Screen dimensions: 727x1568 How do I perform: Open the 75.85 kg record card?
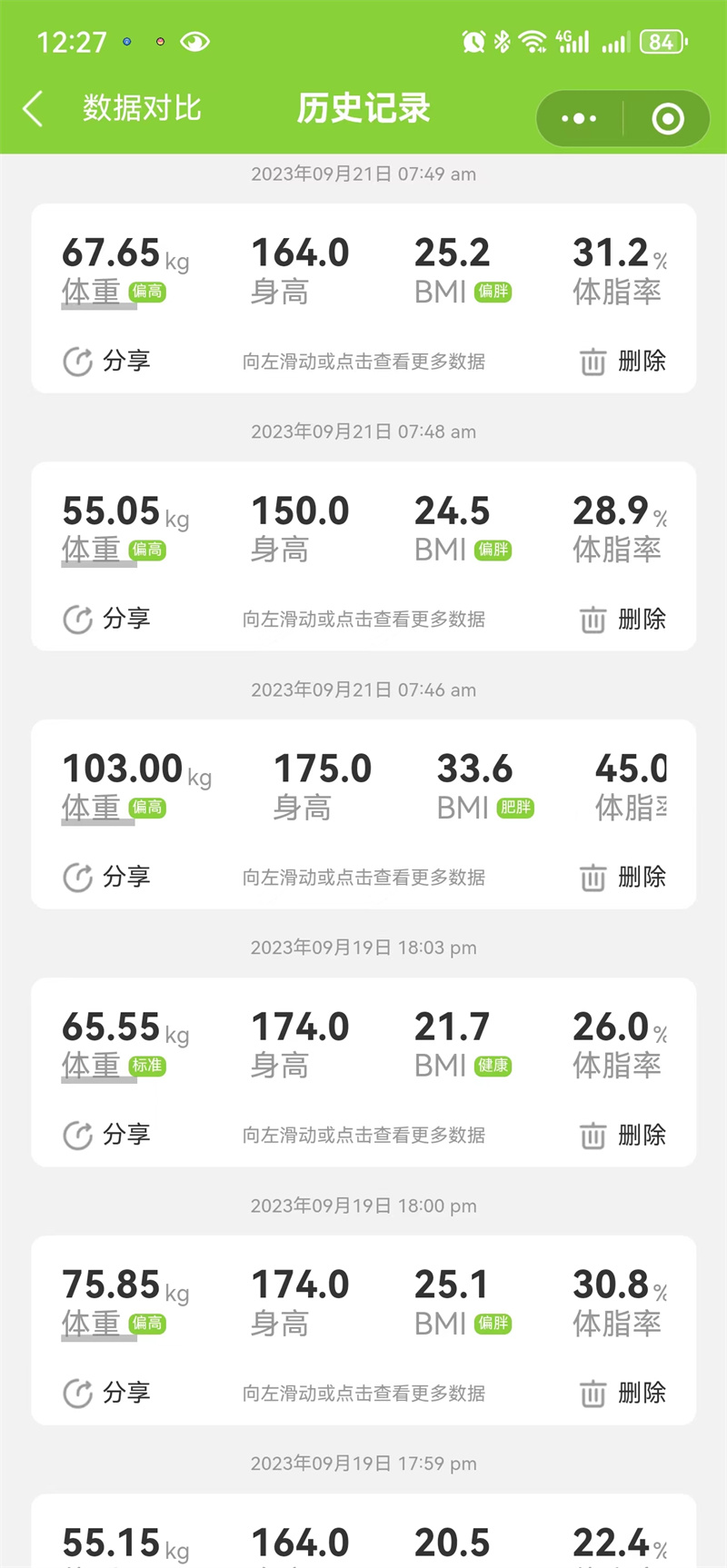(363, 1330)
